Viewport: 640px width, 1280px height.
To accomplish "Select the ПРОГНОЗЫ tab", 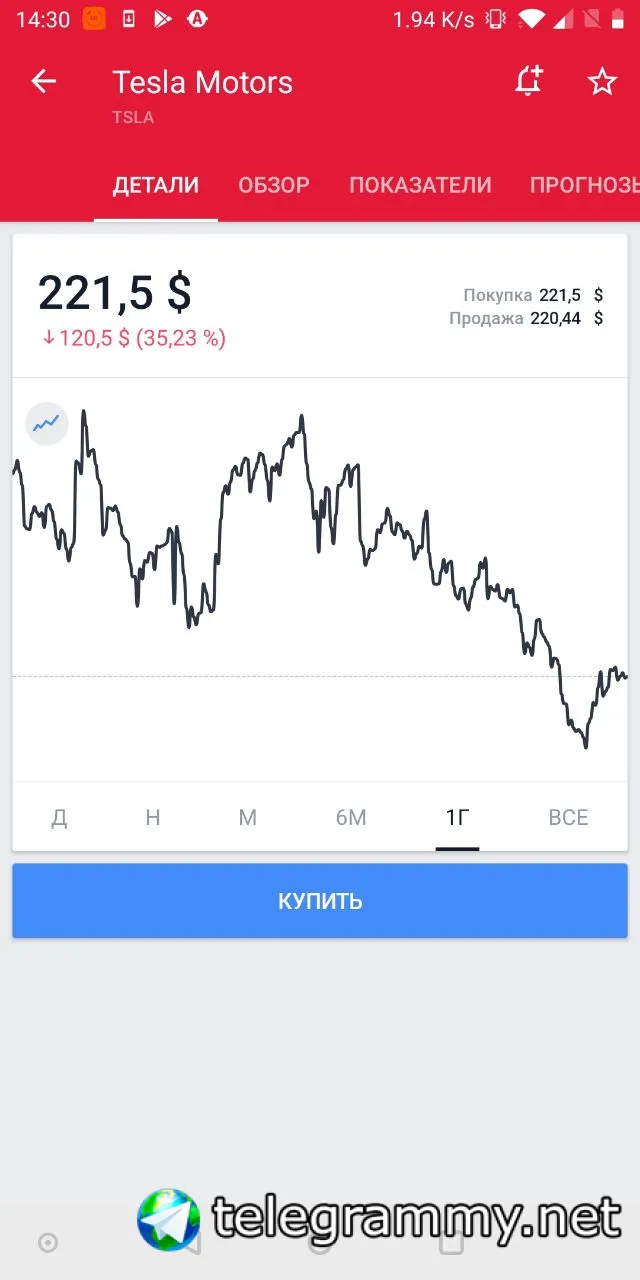I will point(584,185).
